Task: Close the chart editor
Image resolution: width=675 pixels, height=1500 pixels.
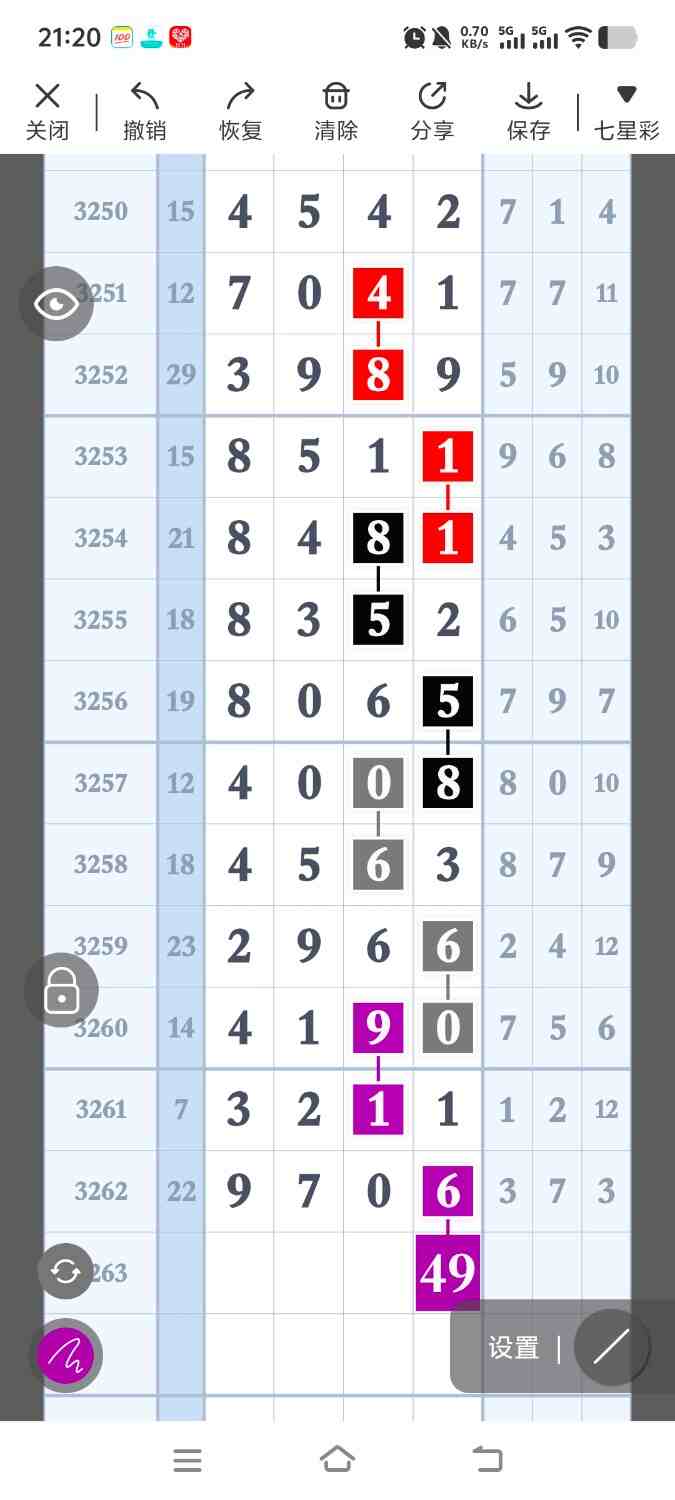Action: [47, 111]
